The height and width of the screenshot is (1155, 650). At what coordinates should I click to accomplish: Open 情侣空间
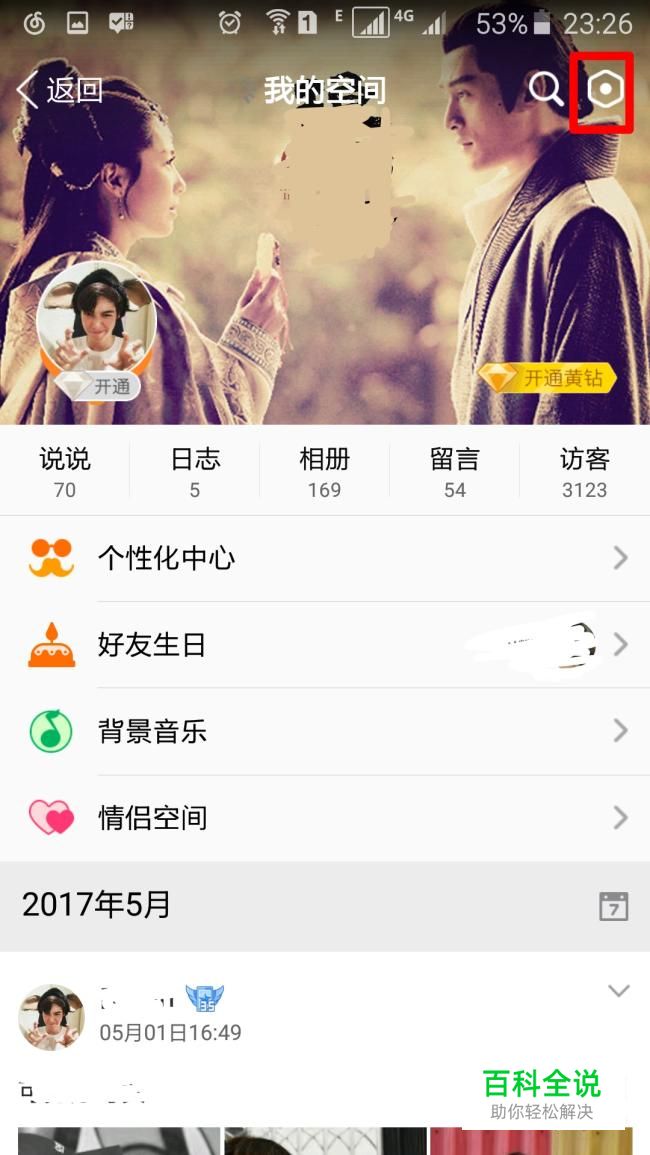coord(325,818)
